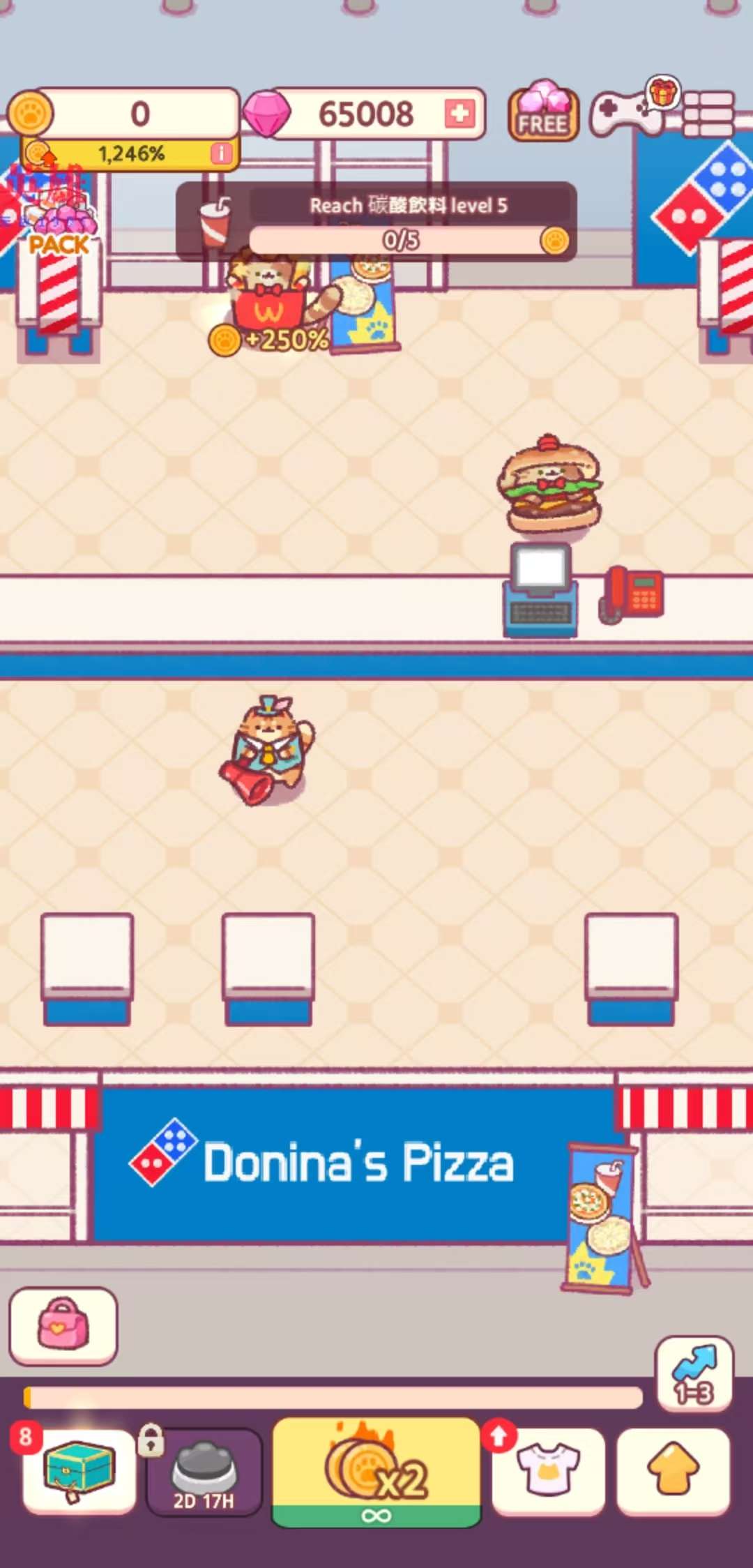The width and height of the screenshot is (753, 1568).
Task: Open the T-shirt costume menu
Action: (548, 1470)
